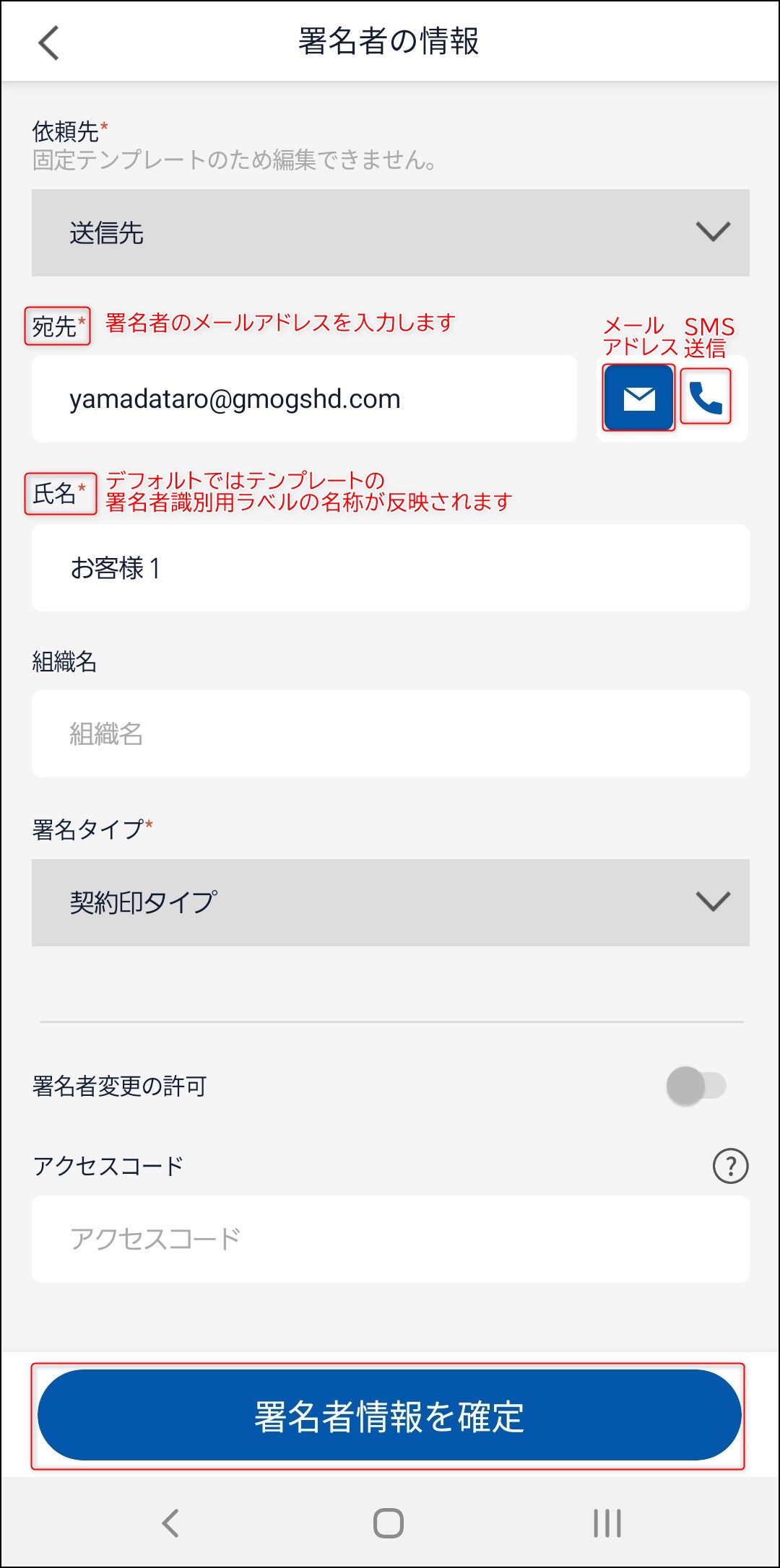The width and height of the screenshot is (780, 1568).
Task: Open help icon for アクセスコード
Action: (730, 1165)
